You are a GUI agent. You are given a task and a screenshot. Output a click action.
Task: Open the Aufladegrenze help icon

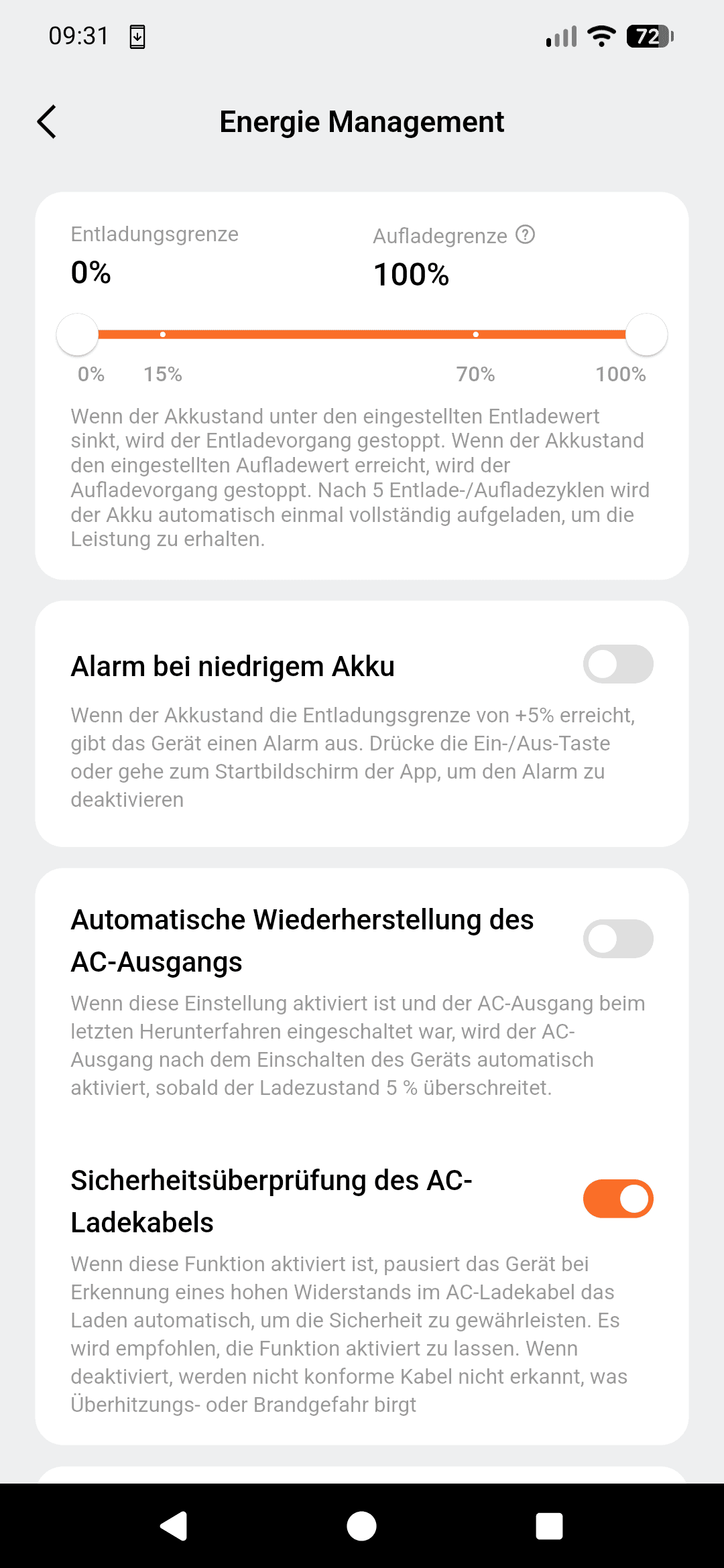point(526,235)
